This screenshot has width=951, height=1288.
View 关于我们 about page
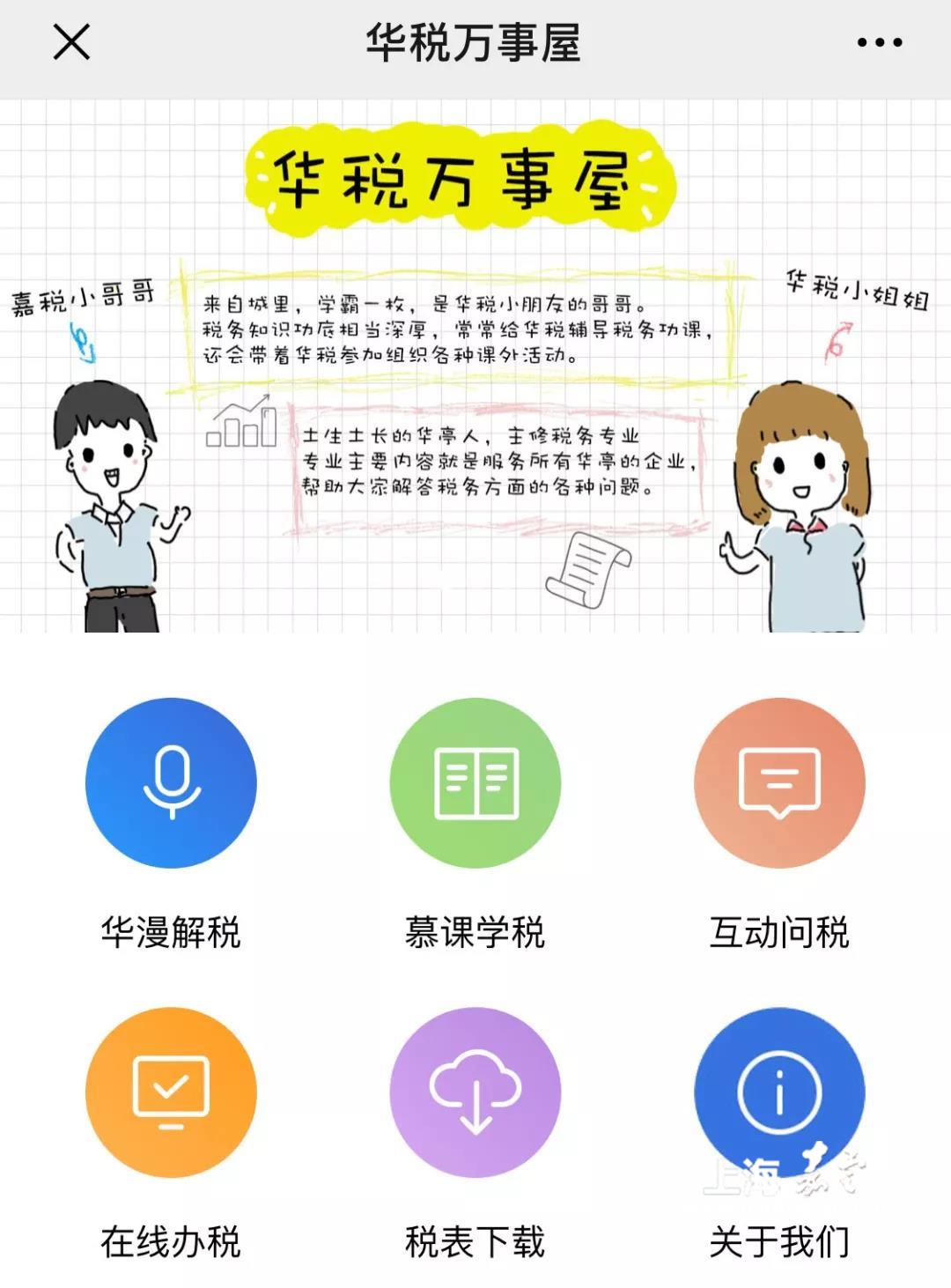point(779,1092)
